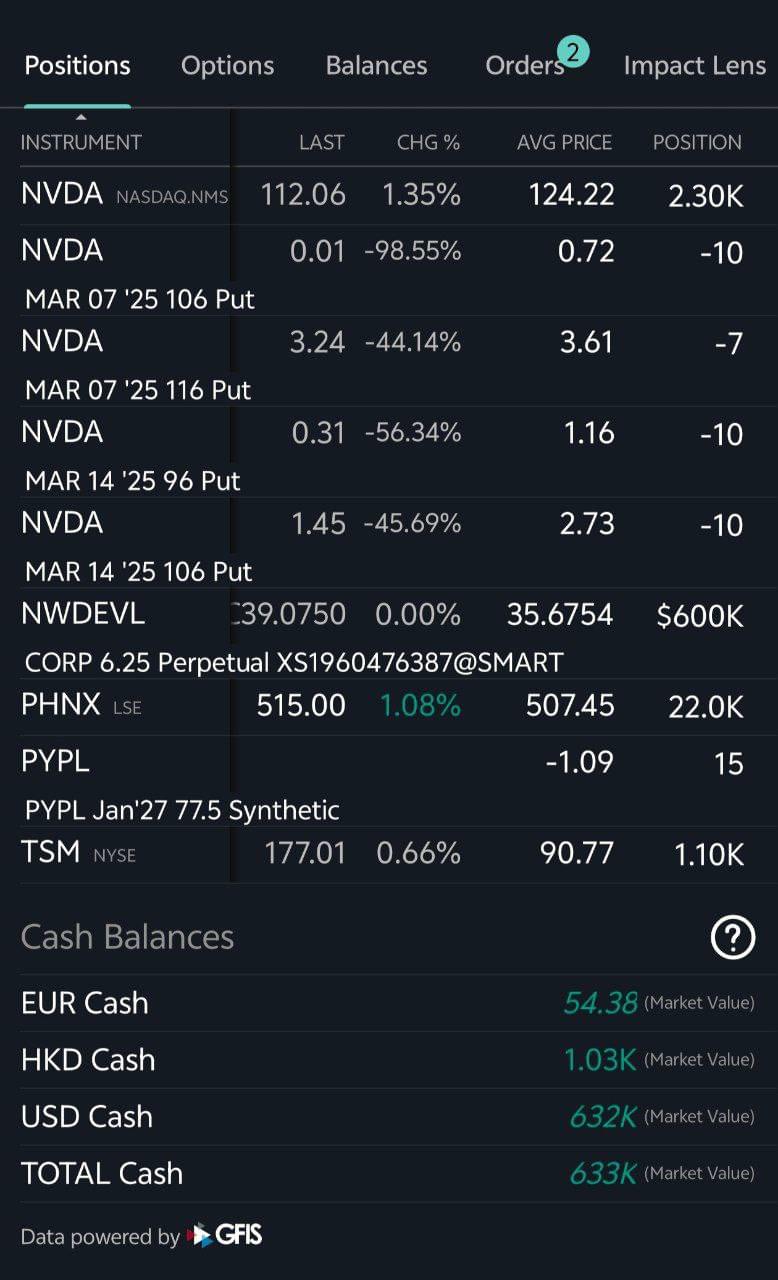This screenshot has height=1280, width=778.
Task: Sort positions by the INSTRUMENT column
Action: [81, 142]
